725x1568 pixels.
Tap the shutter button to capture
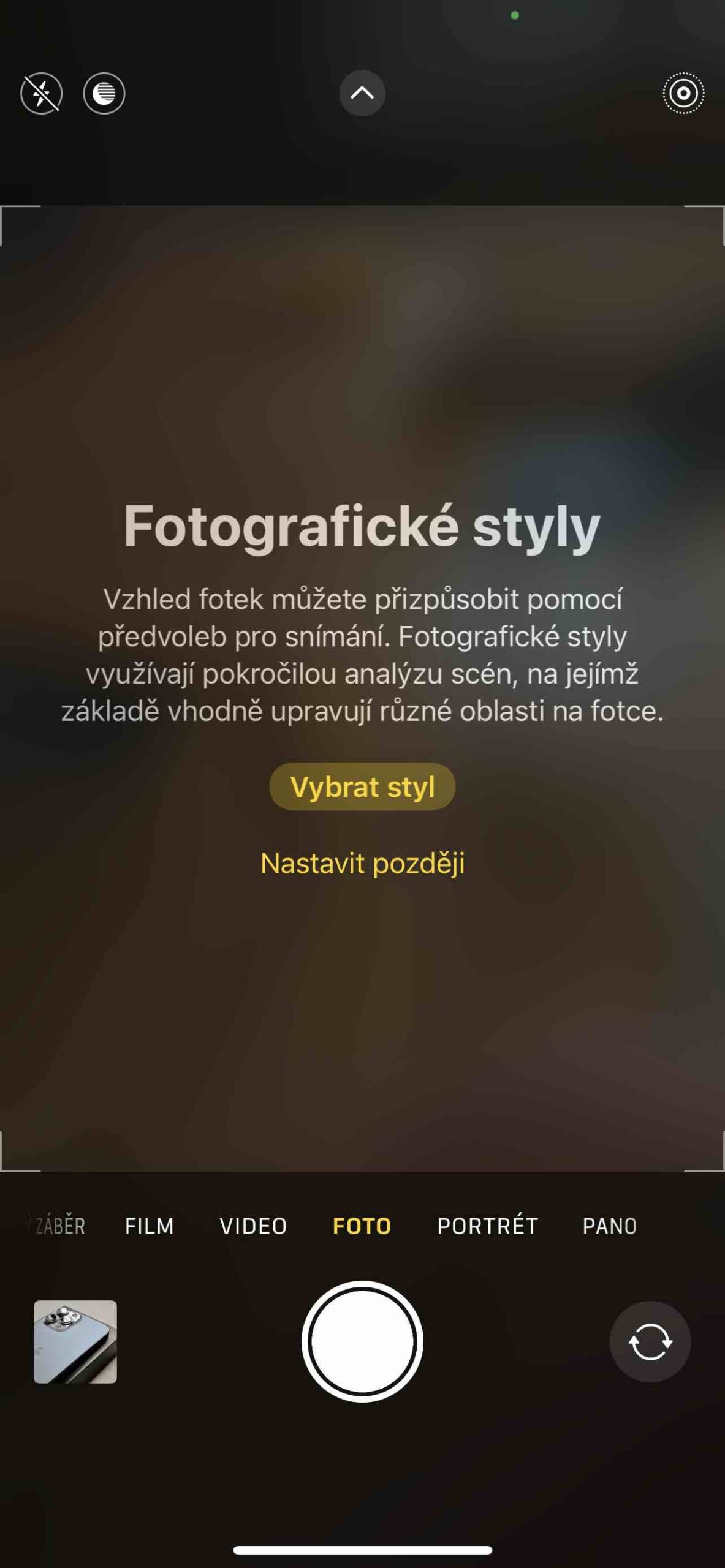[x=362, y=1341]
